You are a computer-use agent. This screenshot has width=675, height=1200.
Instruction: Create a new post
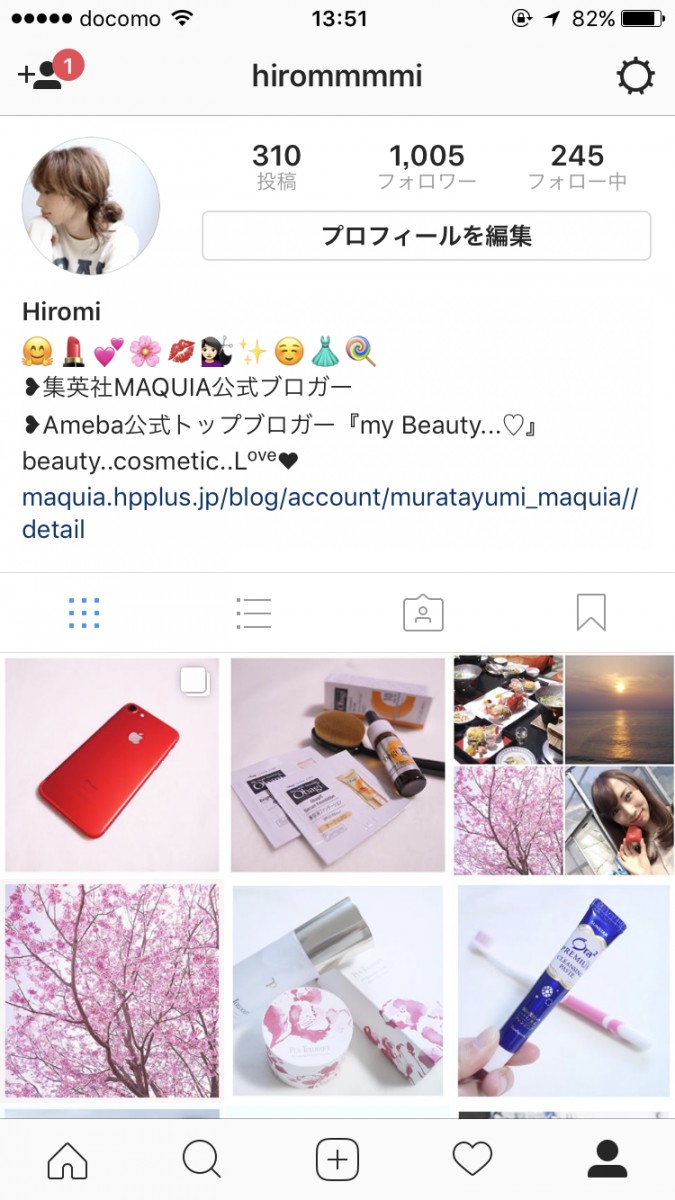coord(337,1160)
